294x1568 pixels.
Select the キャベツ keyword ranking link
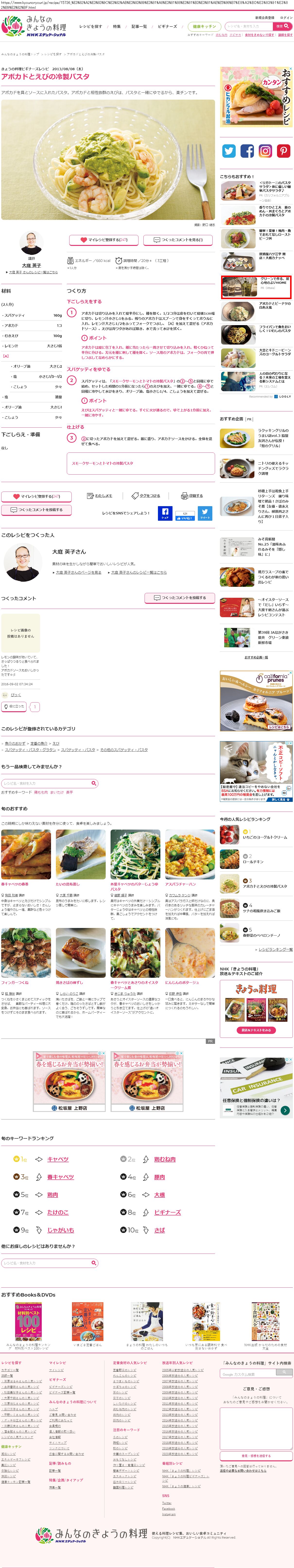[58, 1160]
